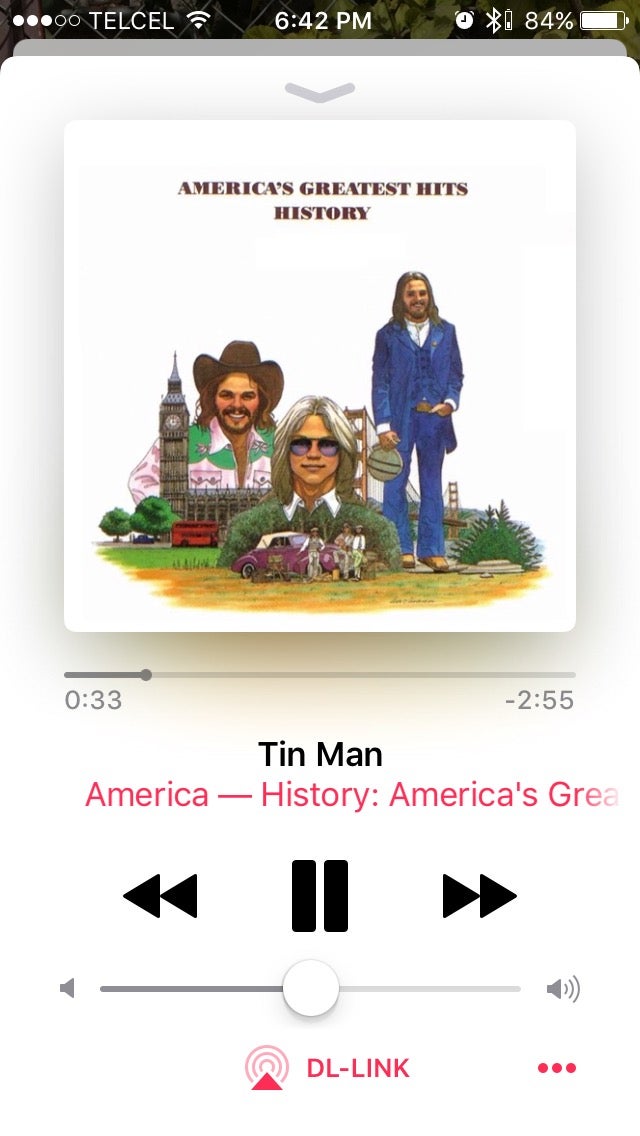Screen dimensions: 640x1136
Task: Open AirPlay DL-LINK output options
Action: [328, 1068]
